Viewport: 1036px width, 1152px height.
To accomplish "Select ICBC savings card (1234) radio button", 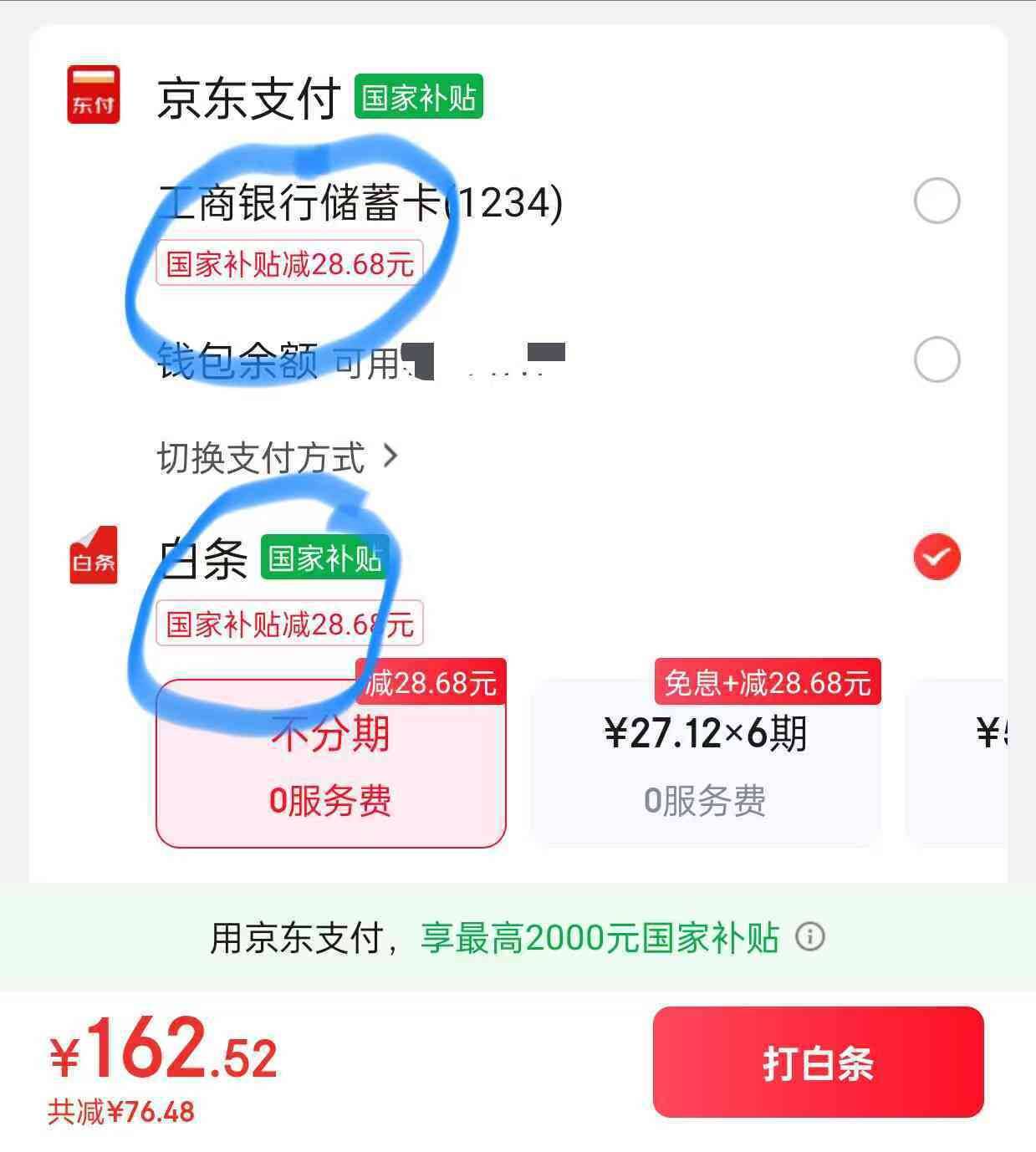I will 936,201.
